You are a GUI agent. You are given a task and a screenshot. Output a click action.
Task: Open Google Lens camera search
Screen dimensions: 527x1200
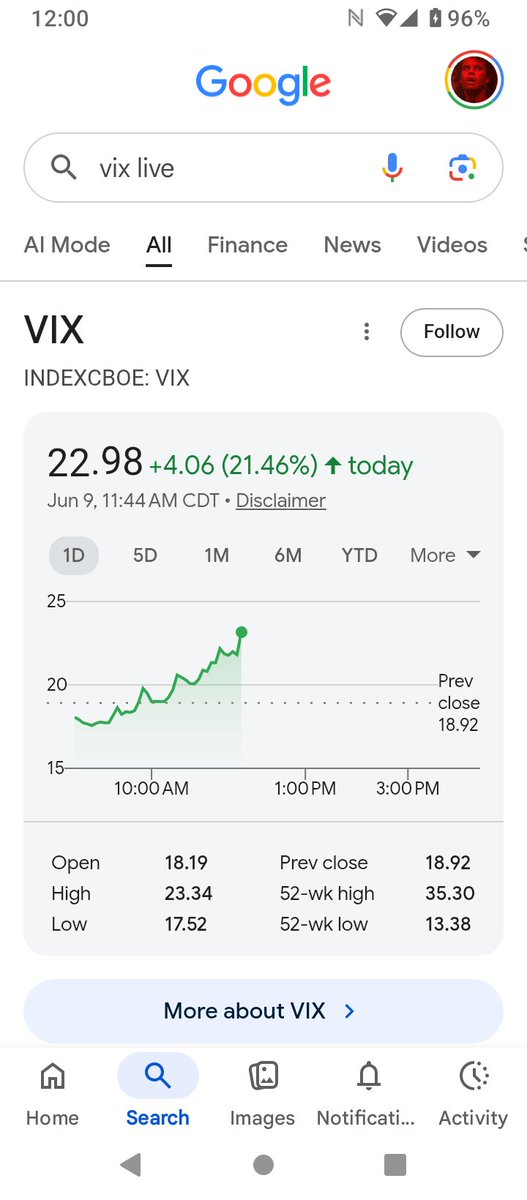tap(462, 168)
